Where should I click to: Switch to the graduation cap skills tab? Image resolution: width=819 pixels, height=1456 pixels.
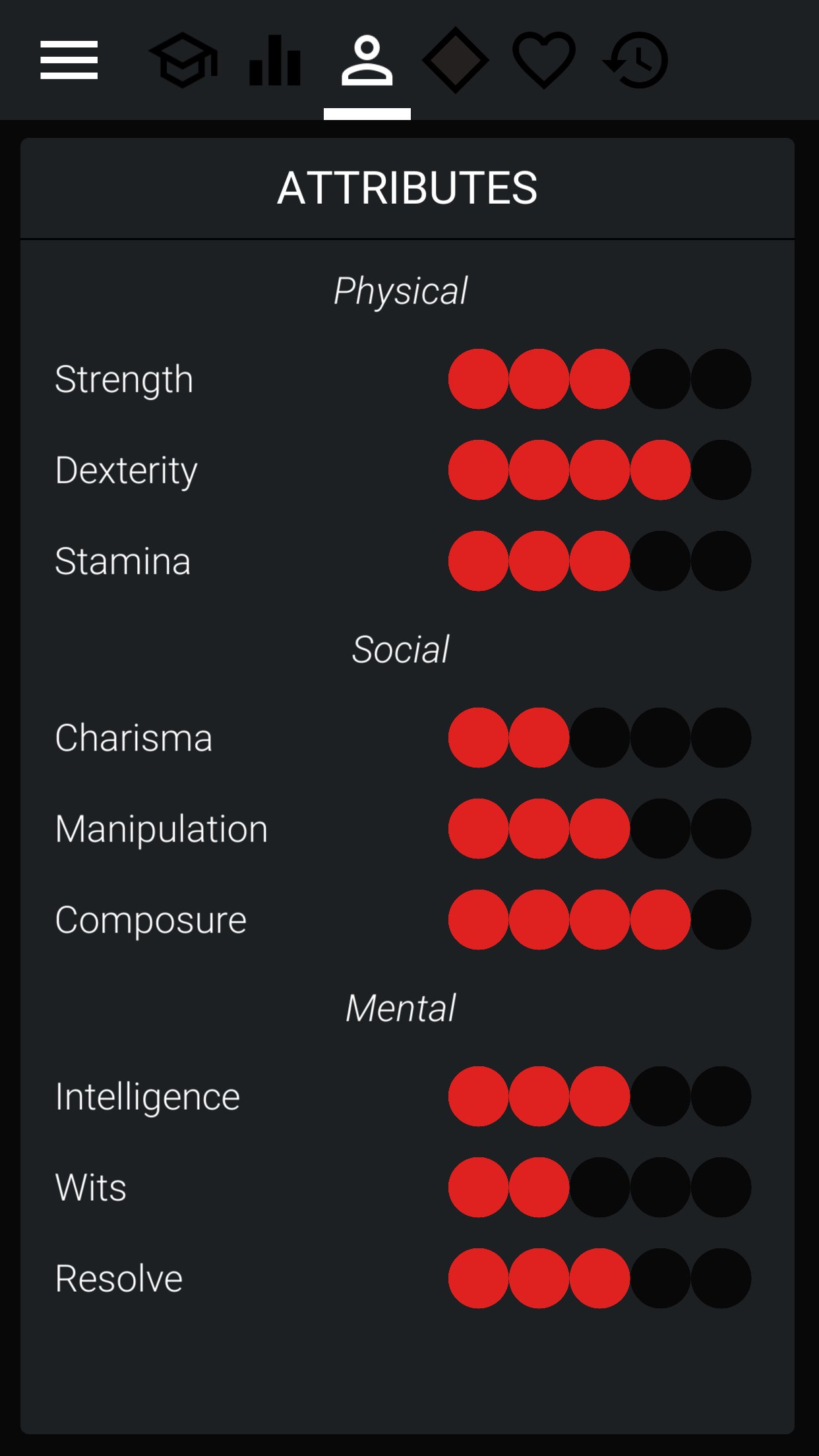pyautogui.click(x=183, y=60)
